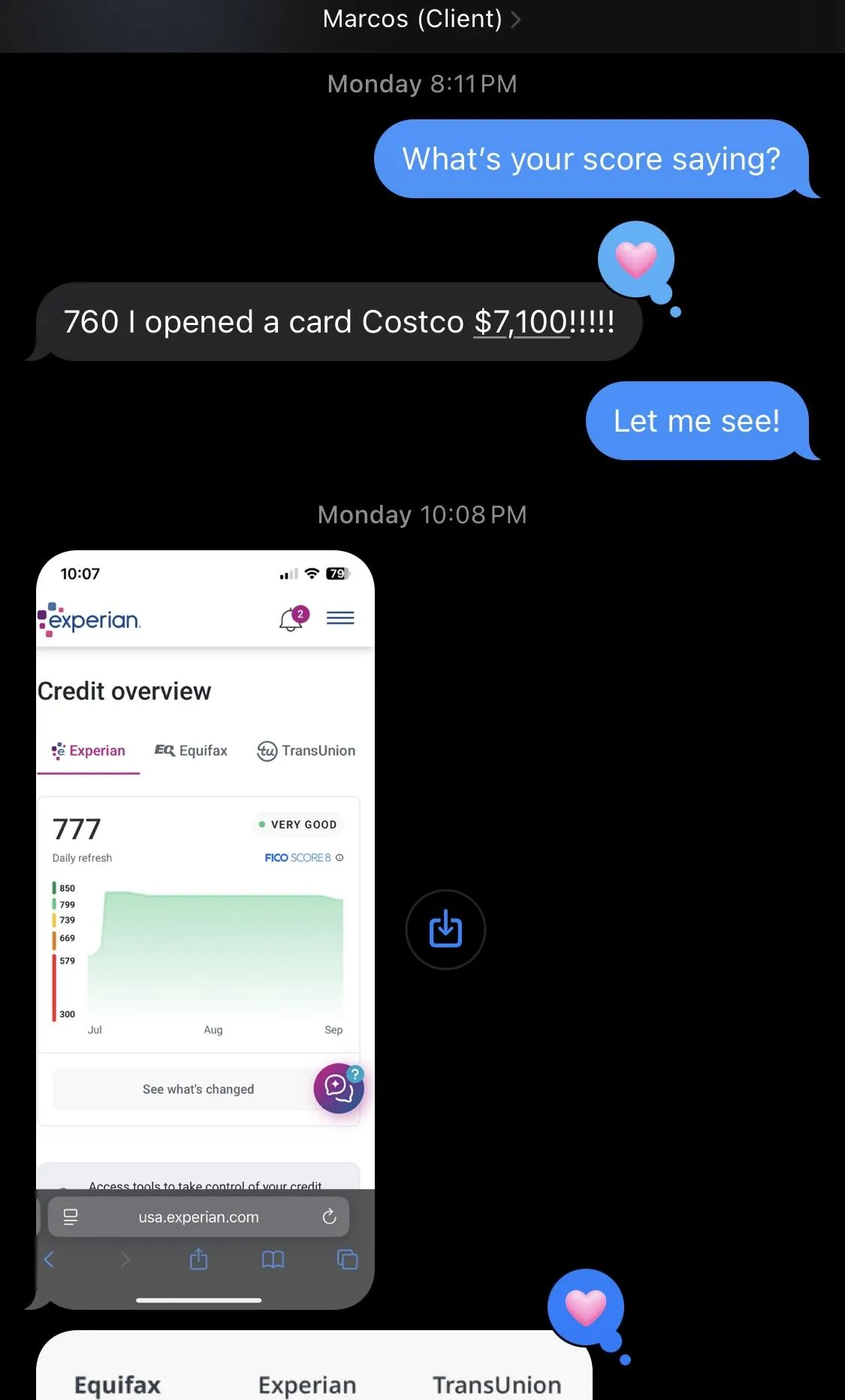Open the credit bureaus comparison image
This screenshot has width=845, height=1400.
pyautogui.click(x=314, y=1365)
